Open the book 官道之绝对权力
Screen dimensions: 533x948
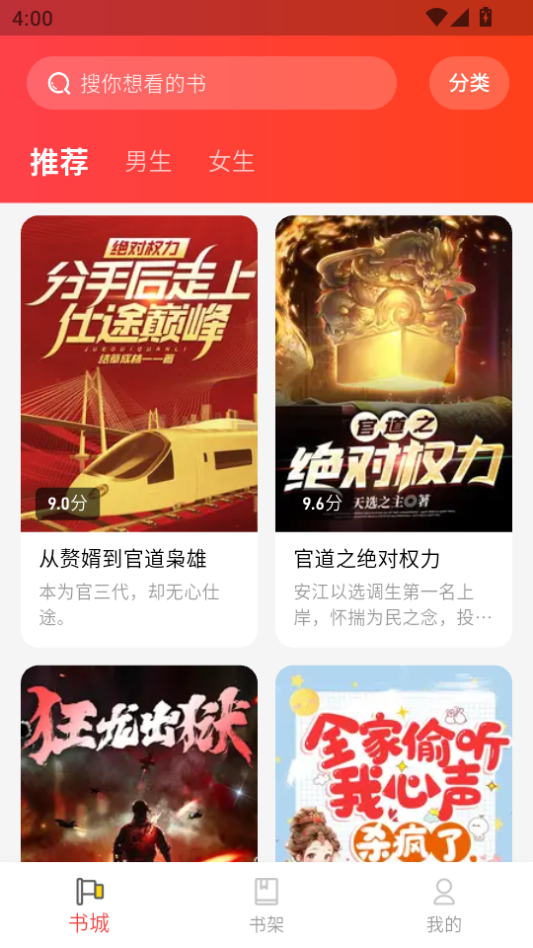tap(393, 431)
